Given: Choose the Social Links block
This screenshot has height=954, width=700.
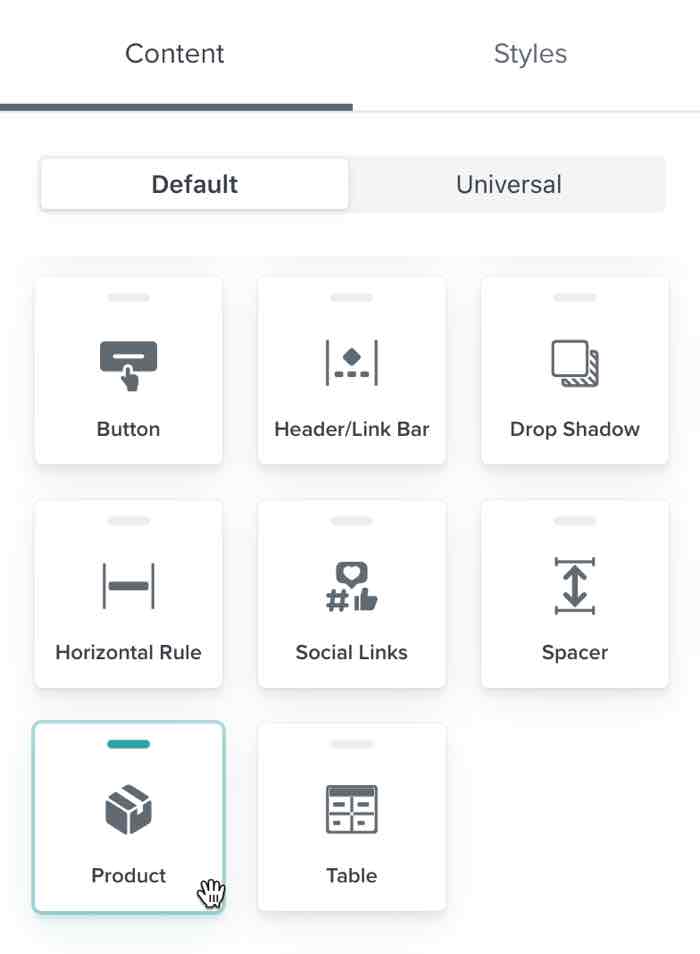Looking at the screenshot, I should [x=352, y=594].
